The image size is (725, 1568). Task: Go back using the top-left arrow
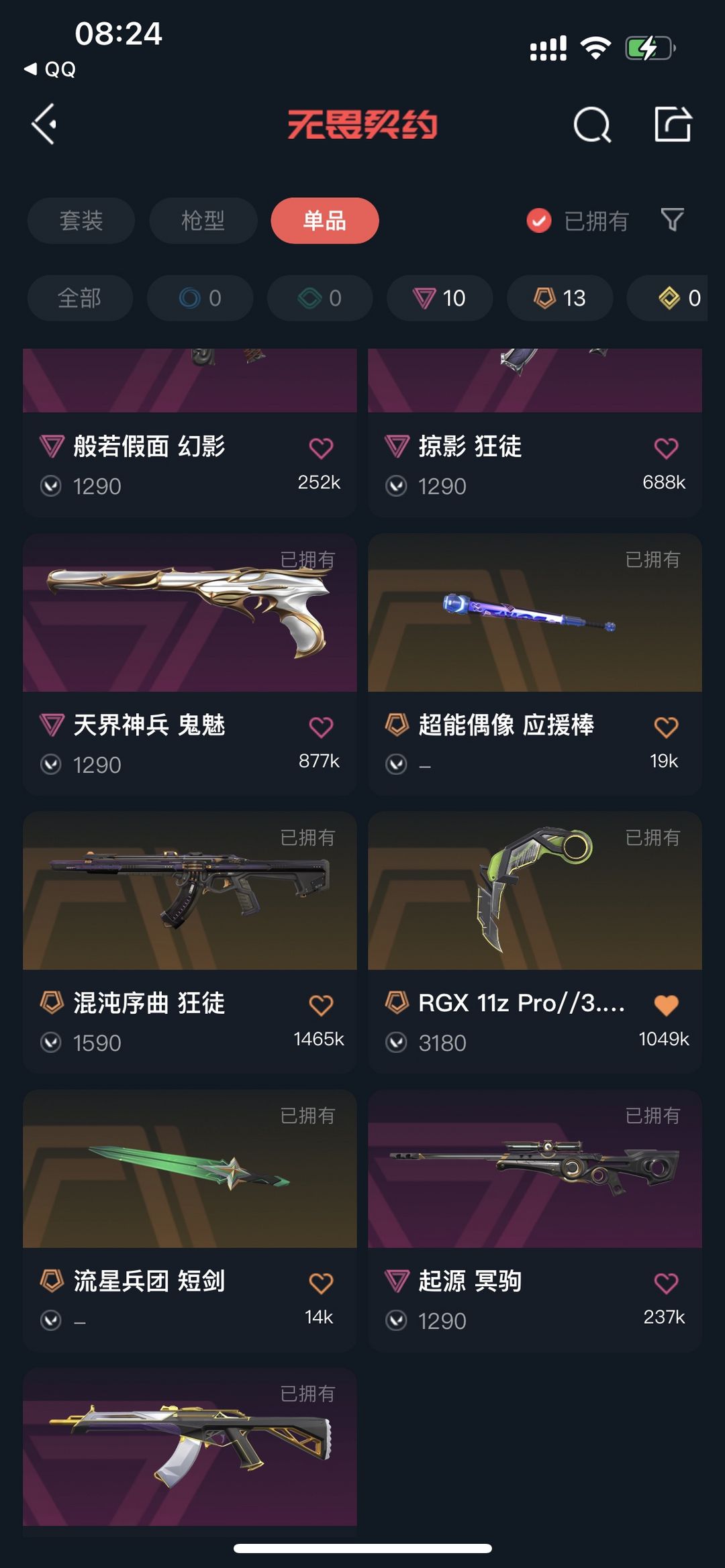(44, 124)
